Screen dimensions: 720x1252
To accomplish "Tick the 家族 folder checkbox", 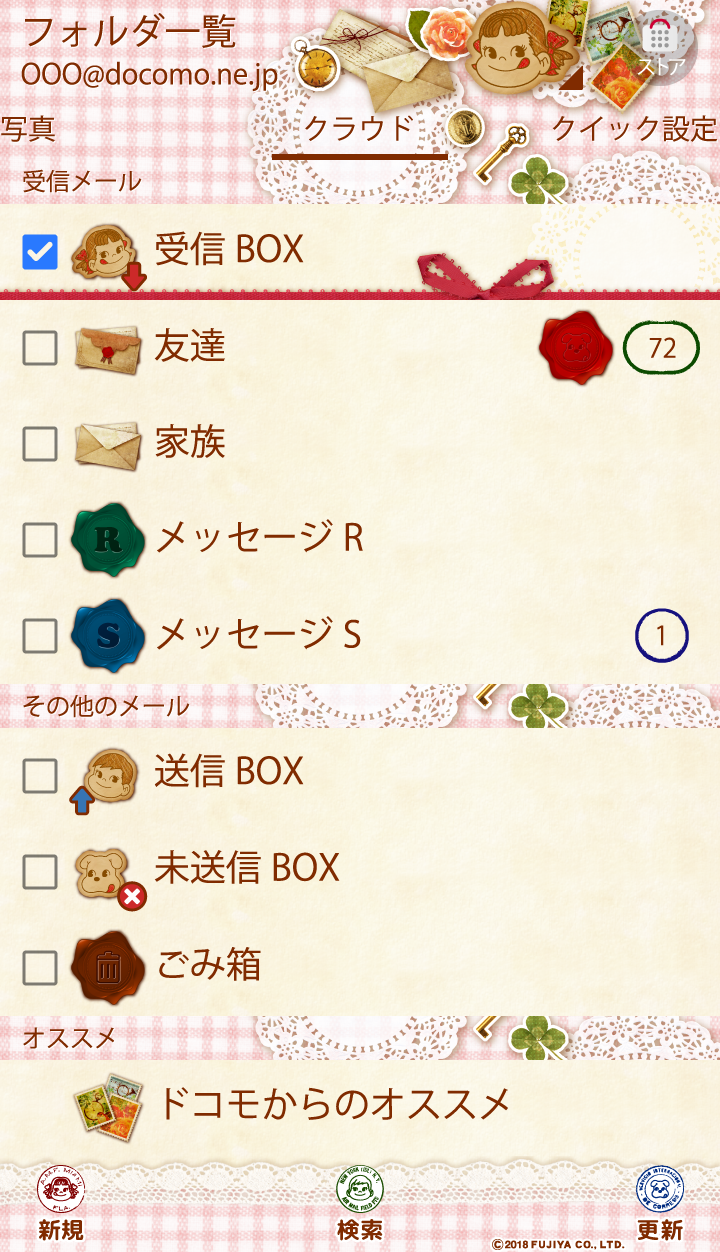I will (40, 444).
